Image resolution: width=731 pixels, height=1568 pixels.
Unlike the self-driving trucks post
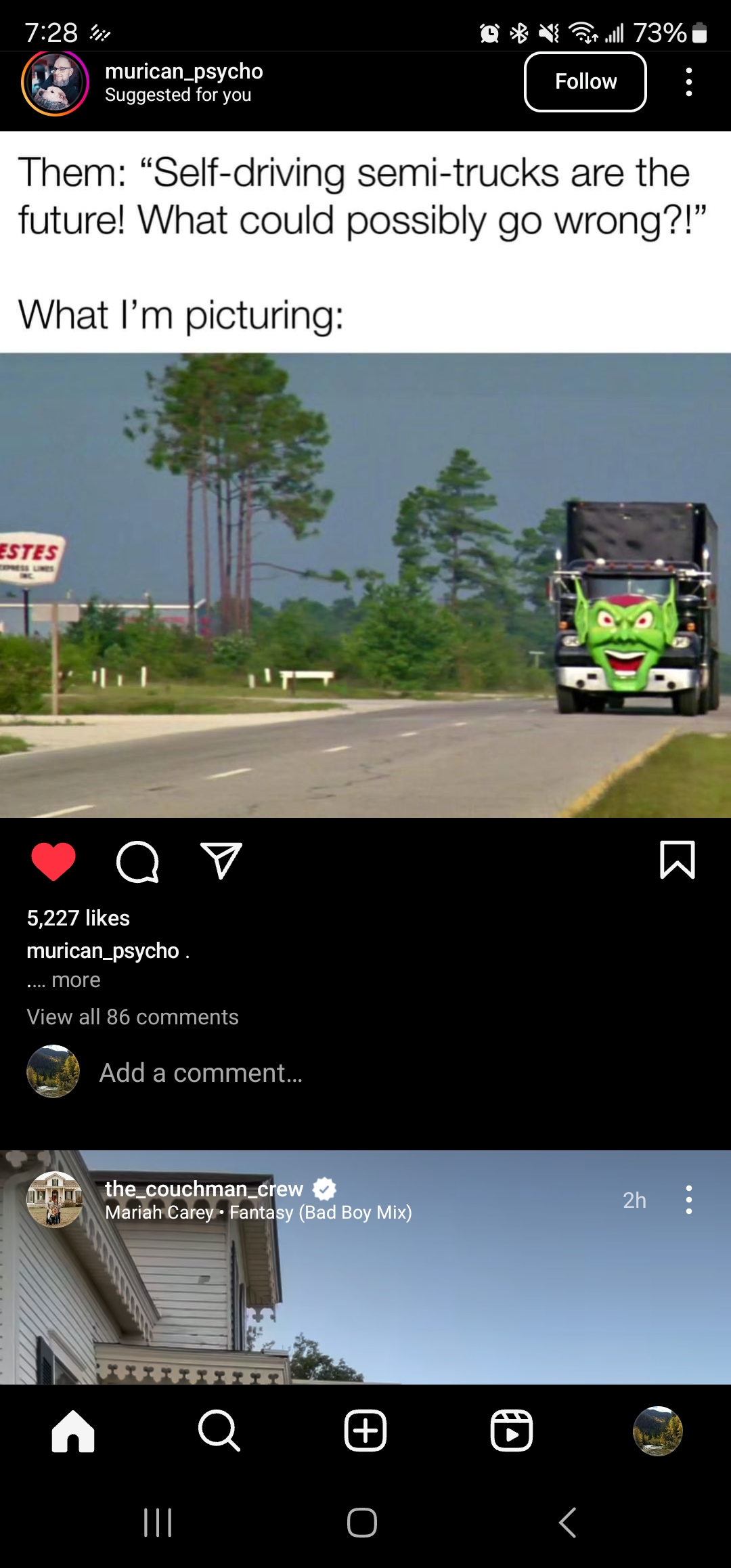(x=53, y=862)
